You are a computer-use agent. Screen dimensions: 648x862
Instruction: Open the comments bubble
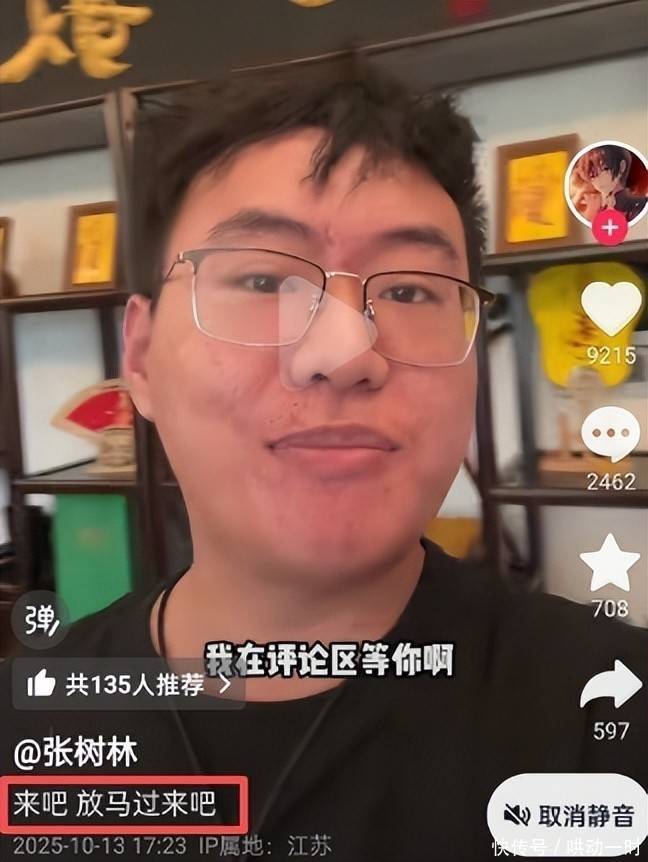coord(611,435)
